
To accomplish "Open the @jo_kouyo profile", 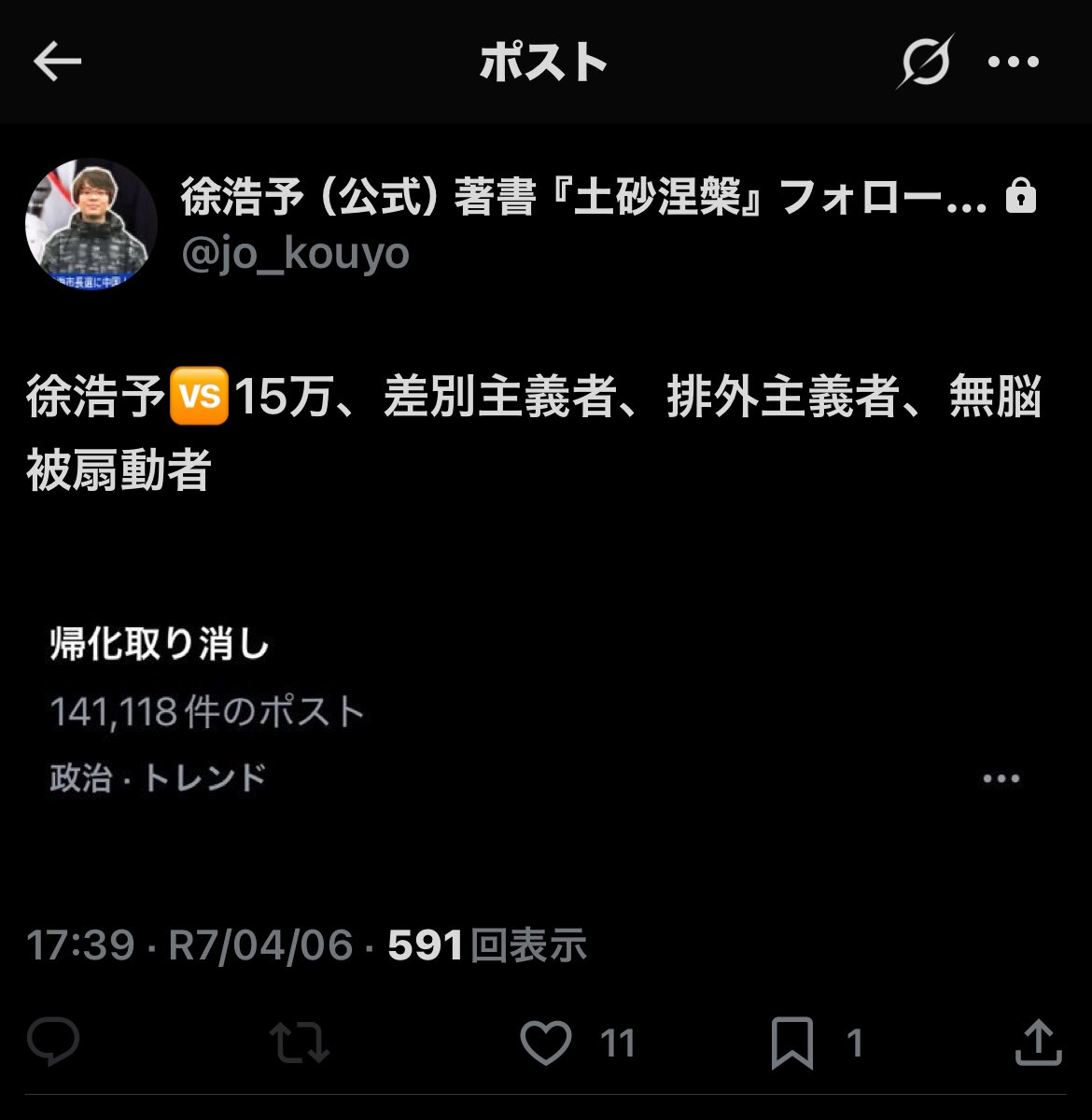I will [x=295, y=254].
